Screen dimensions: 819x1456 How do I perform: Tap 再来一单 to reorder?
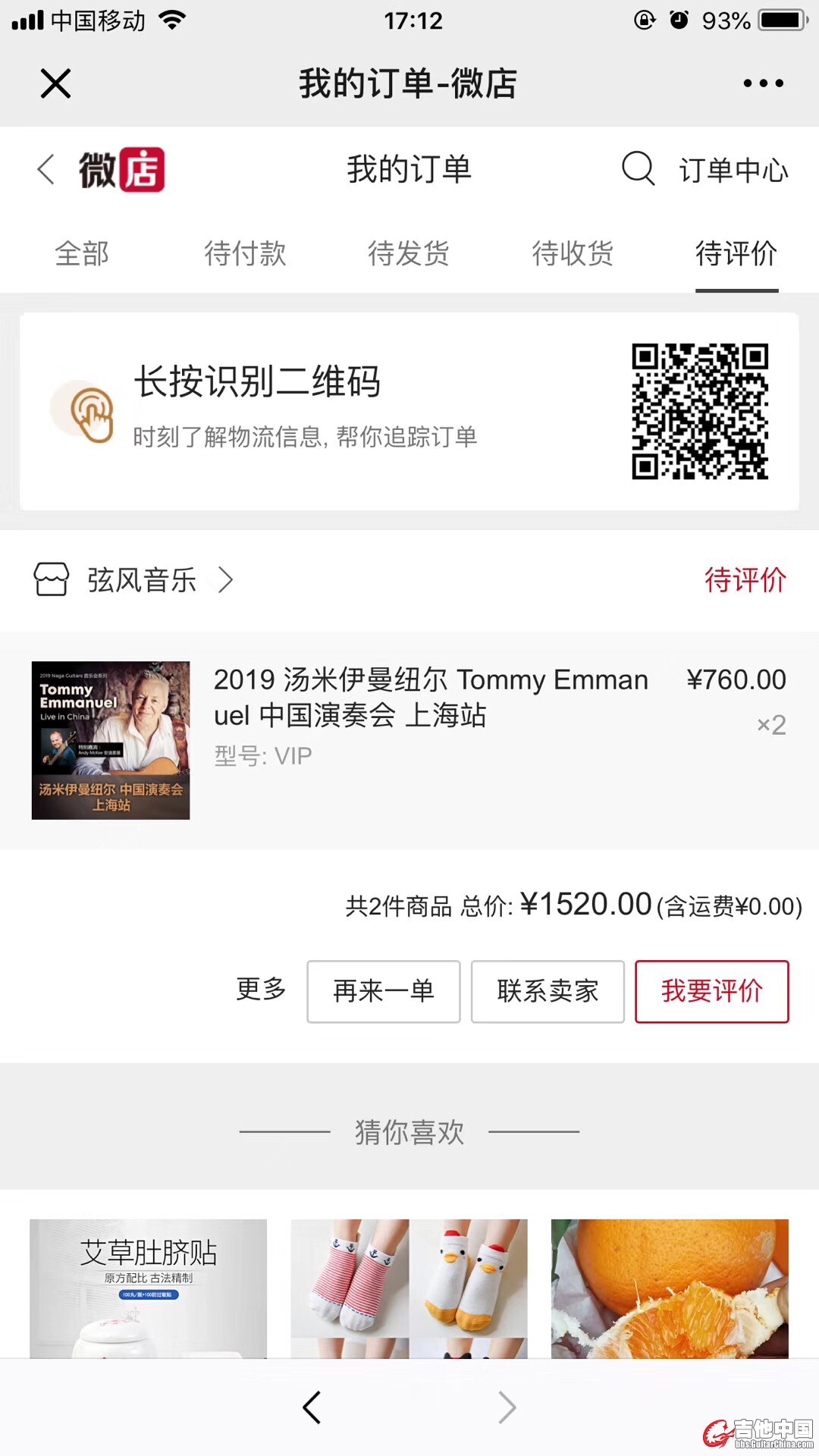coord(384,991)
